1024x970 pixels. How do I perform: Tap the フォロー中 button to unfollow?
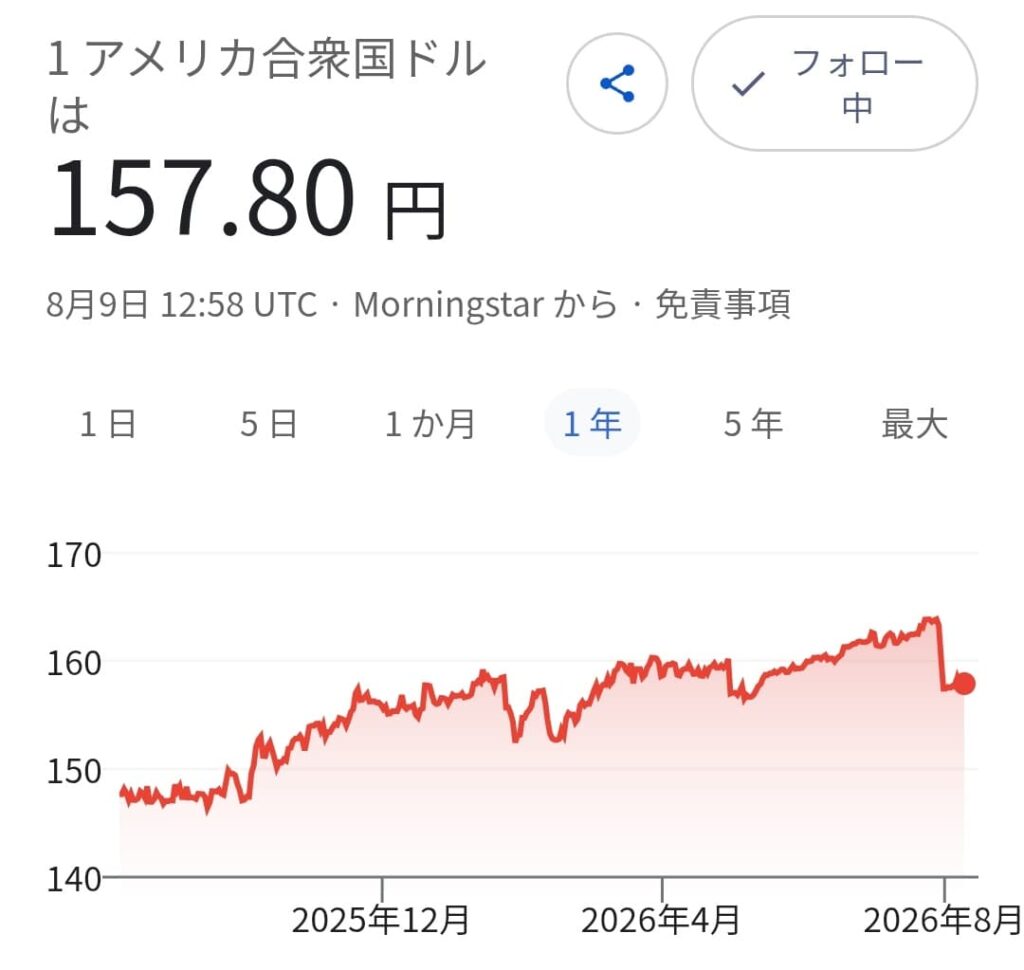click(834, 84)
